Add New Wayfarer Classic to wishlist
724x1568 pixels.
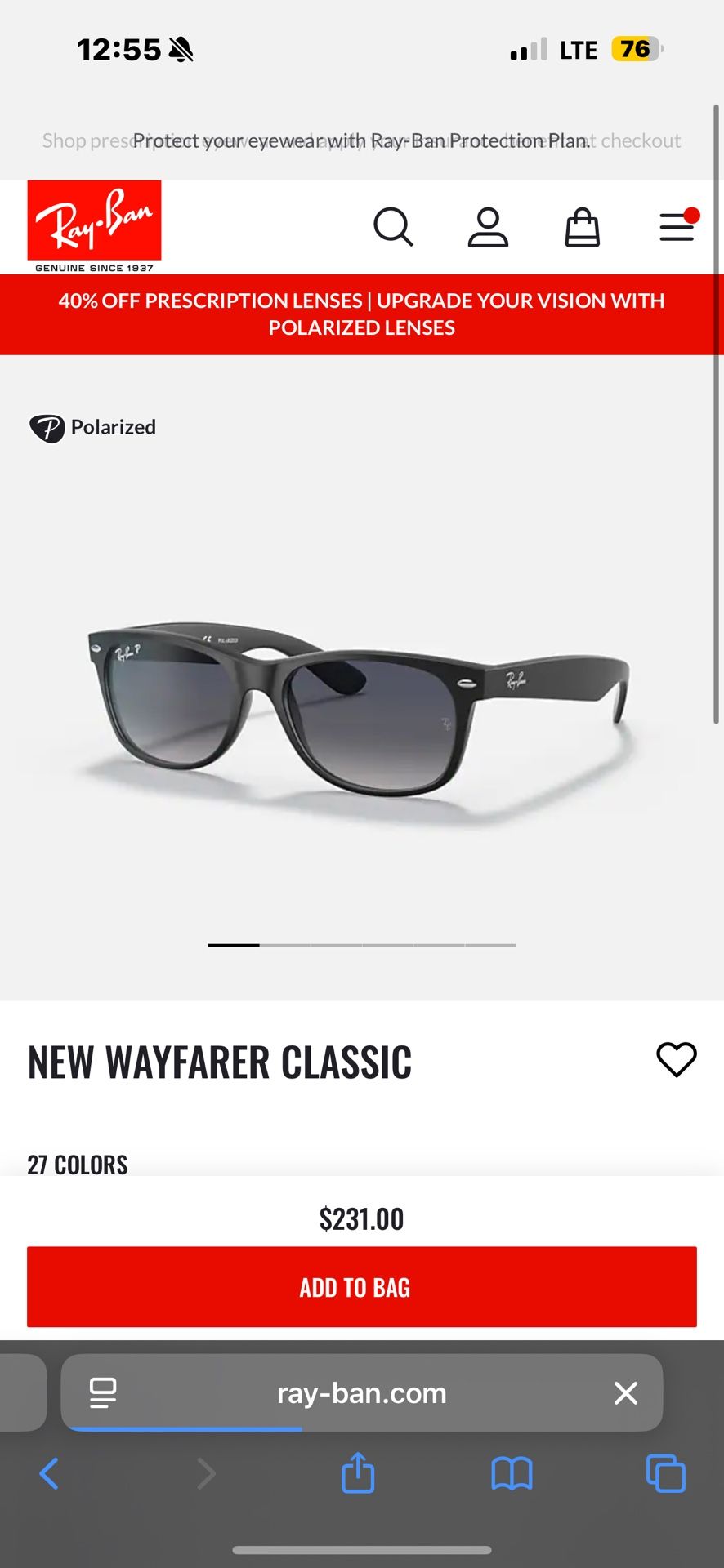tap(676, 1060)
